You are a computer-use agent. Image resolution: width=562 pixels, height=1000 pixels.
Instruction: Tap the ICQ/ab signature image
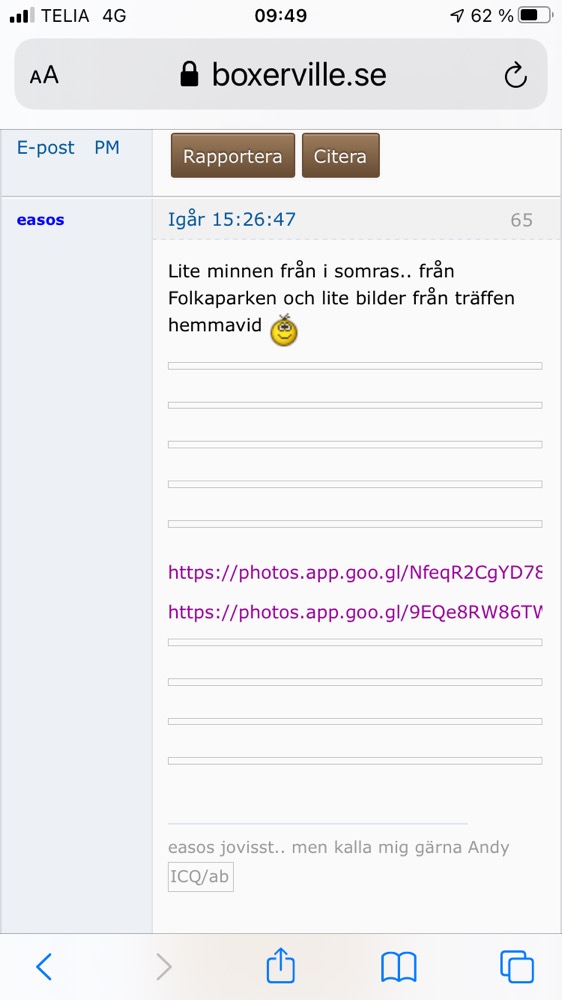[x=200, y=877]
